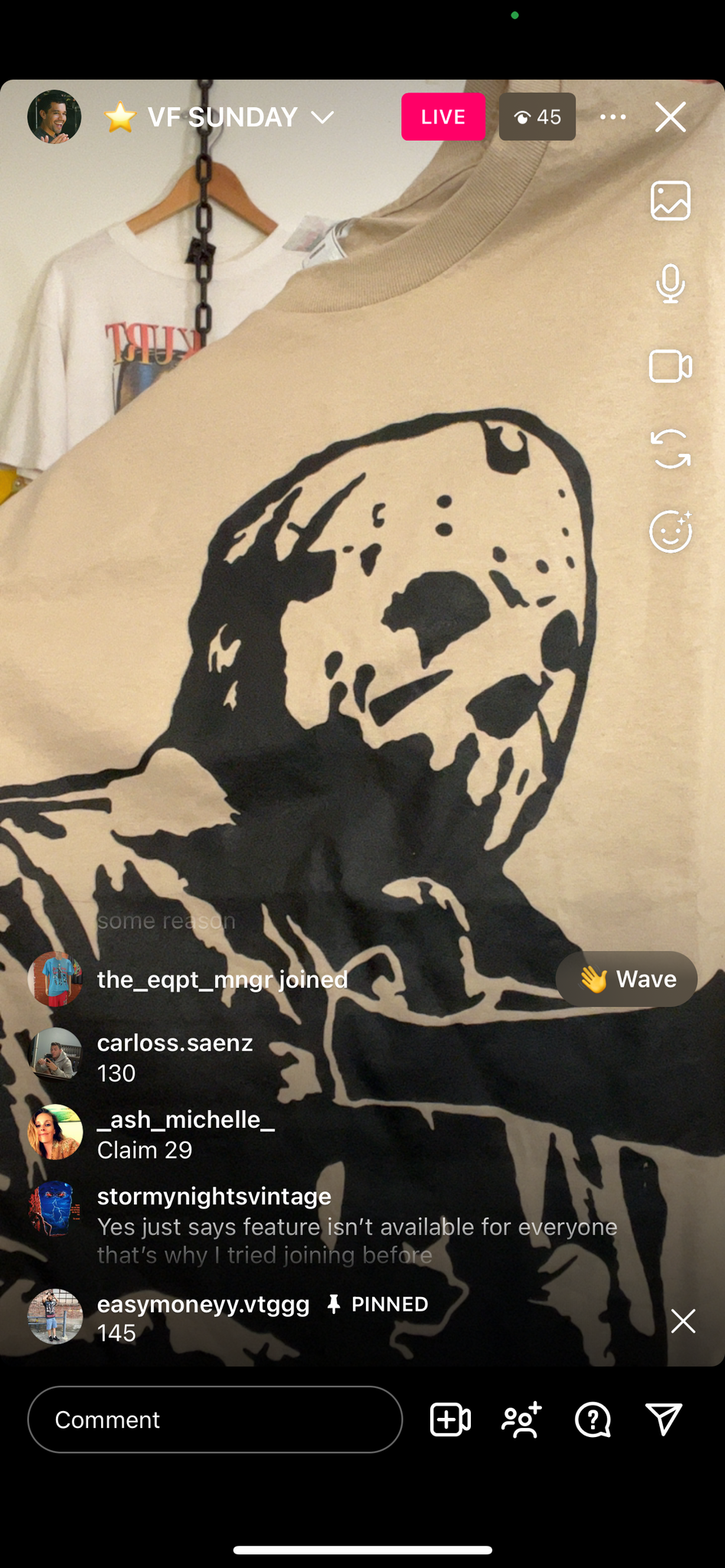Open the questions icon
The height and width of the screenshot is (1568, 725).
tap(593, 1419)
